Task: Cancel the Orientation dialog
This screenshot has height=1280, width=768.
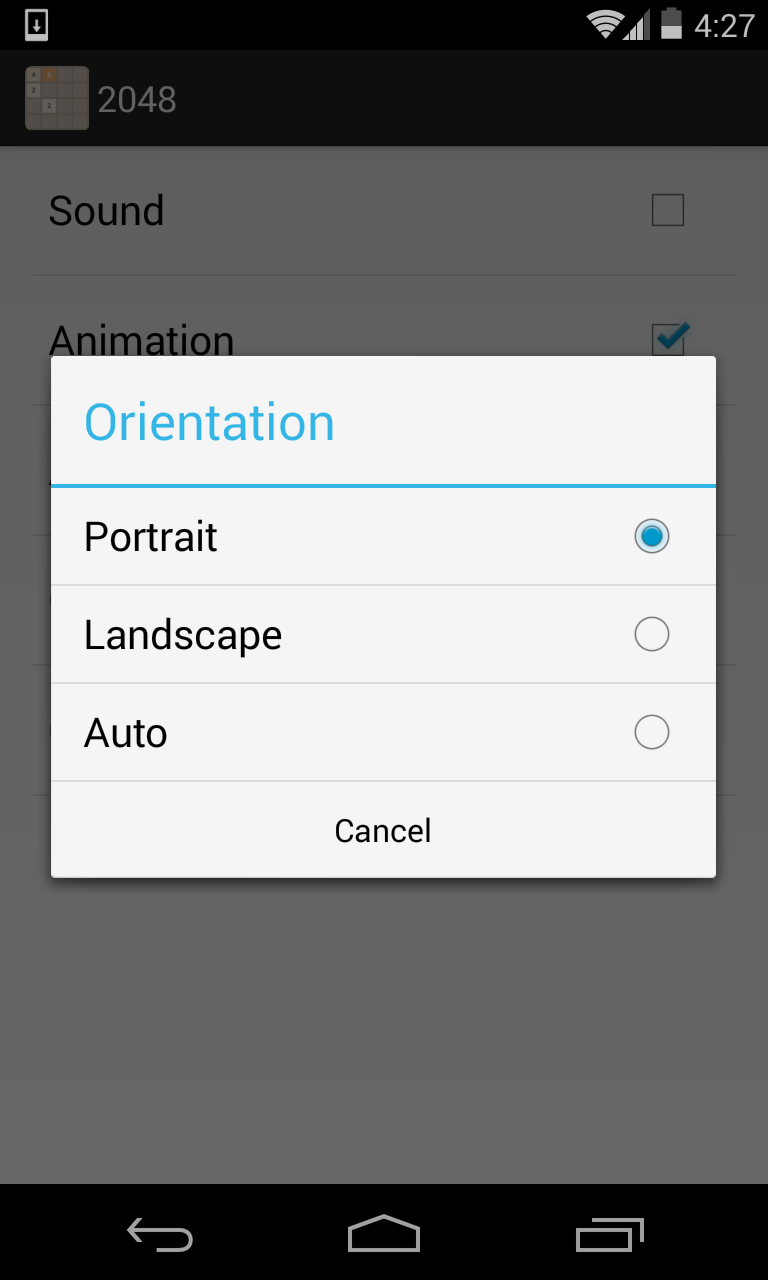Action: (383, 831)
